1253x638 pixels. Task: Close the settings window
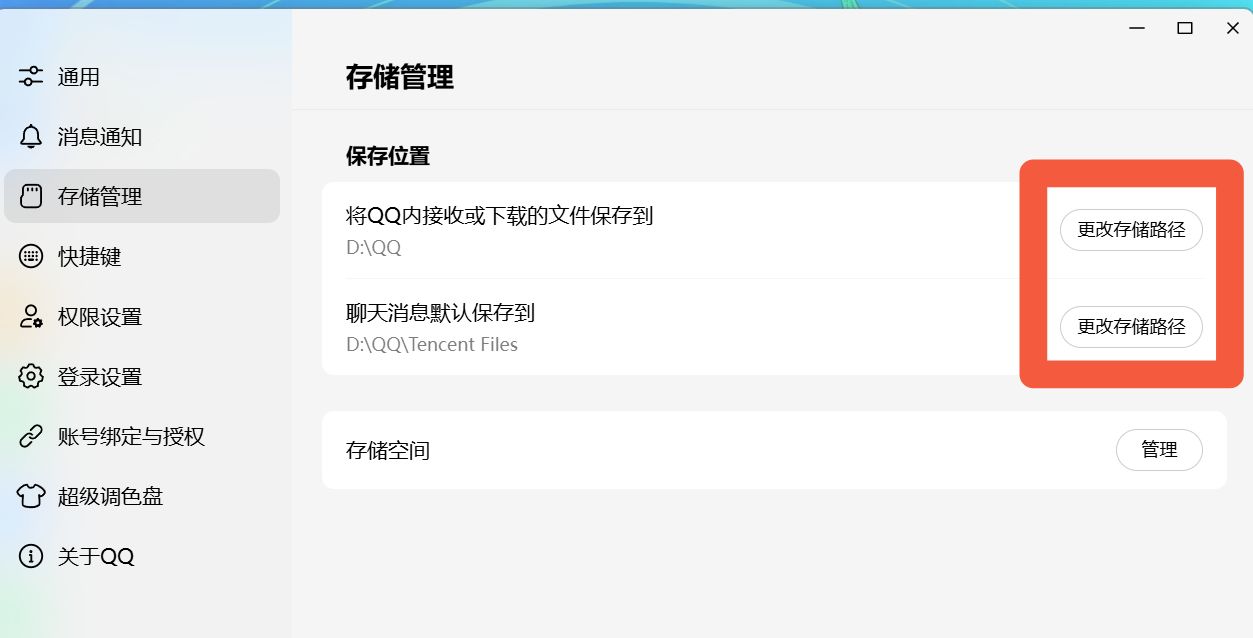pyautogui.click(x=1233, y=28)
